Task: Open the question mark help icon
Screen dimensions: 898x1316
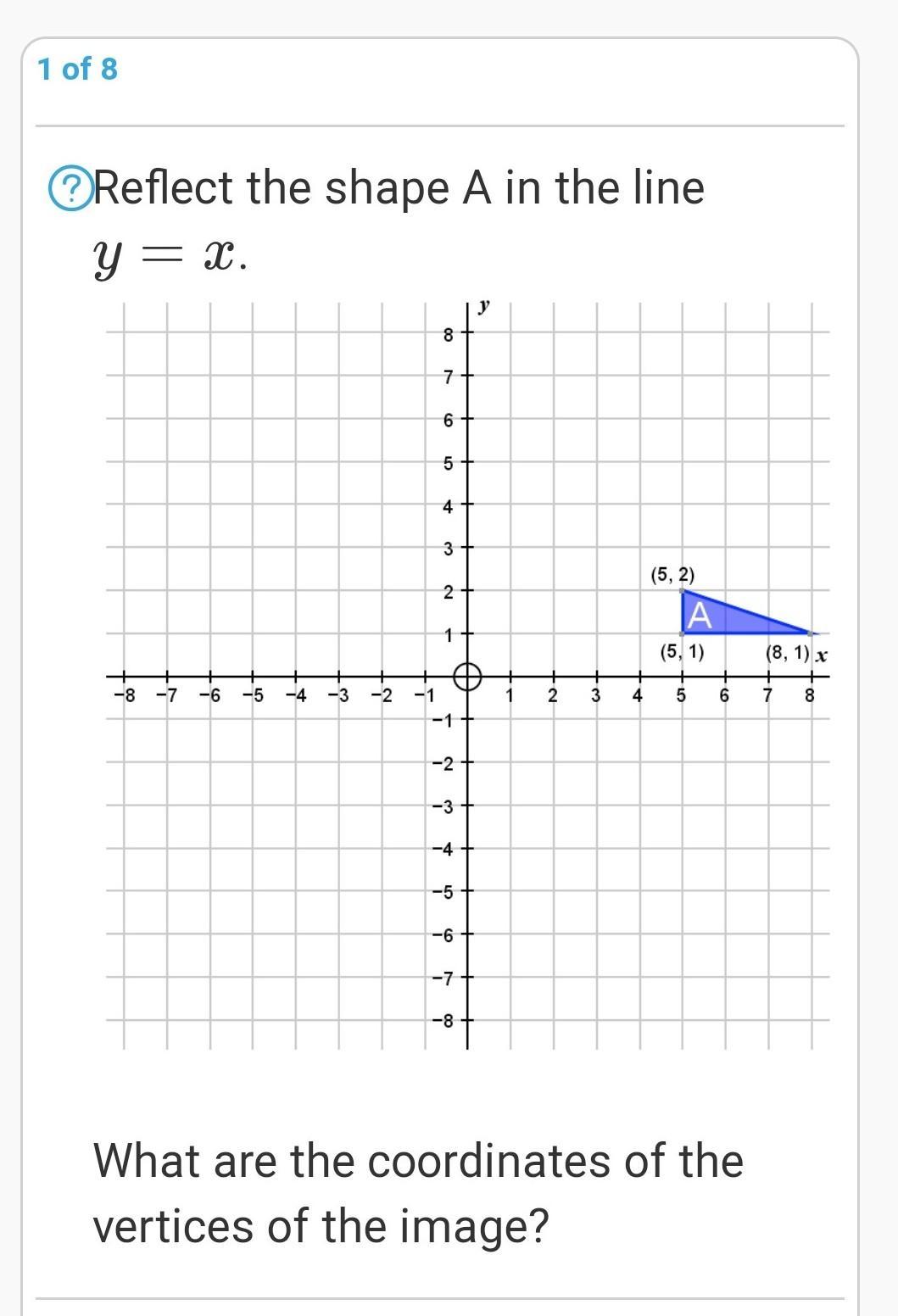Action: tap(71, 189)
